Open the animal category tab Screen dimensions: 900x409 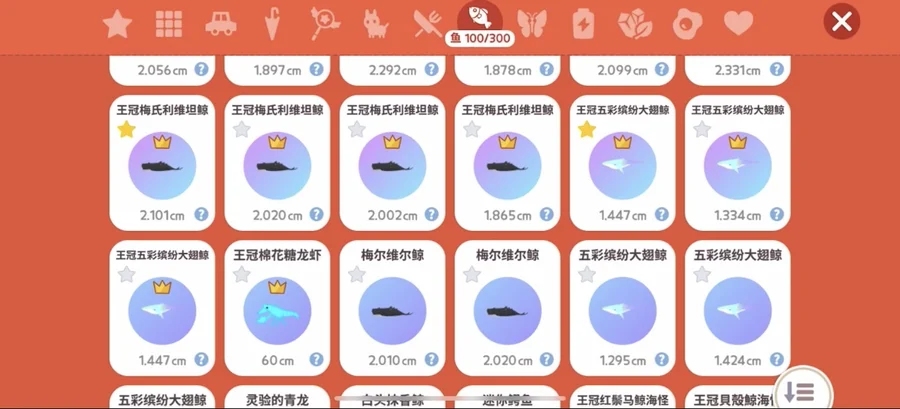pos(376,22)
